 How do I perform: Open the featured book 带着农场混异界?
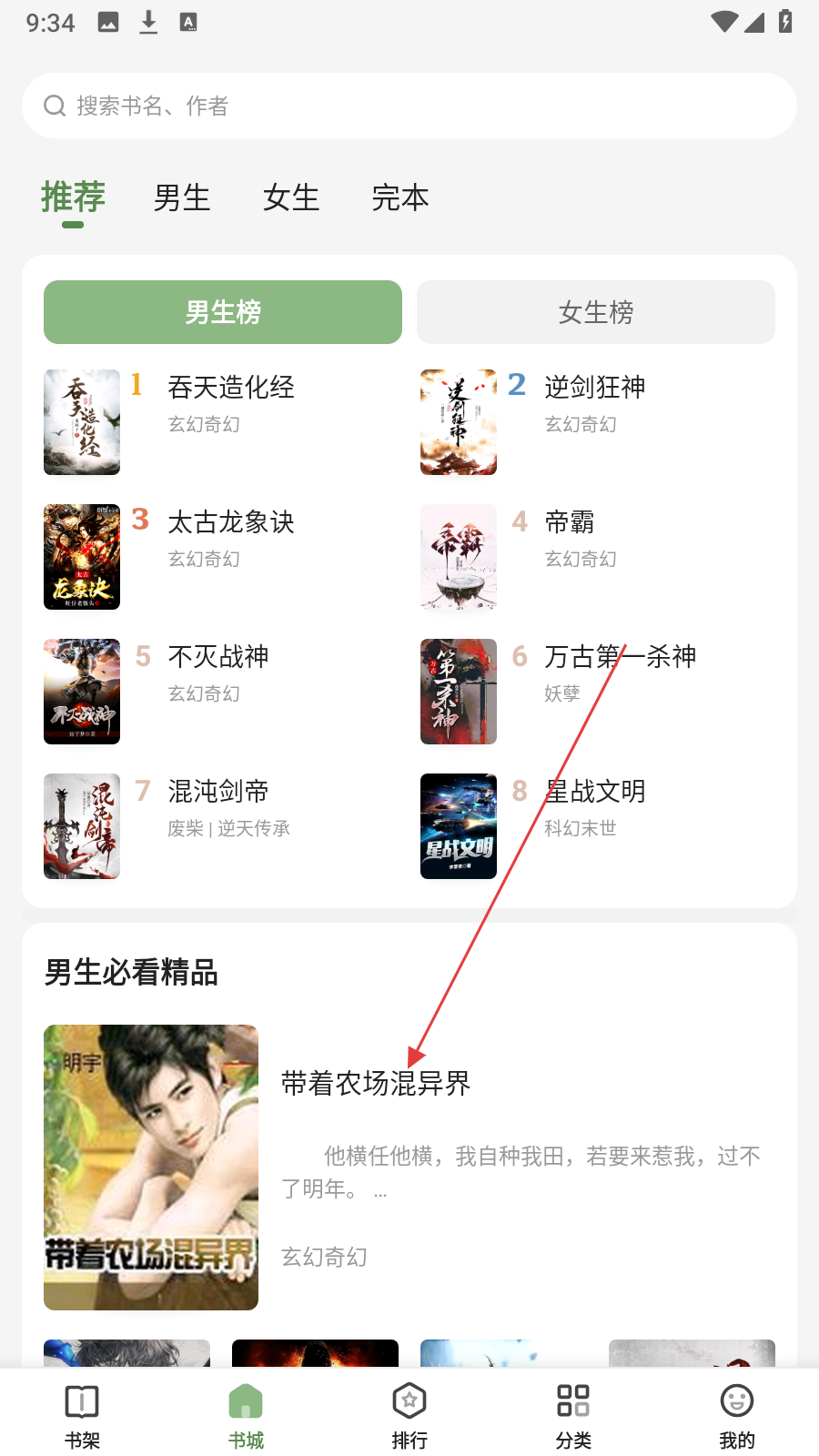coord(376,1084)
